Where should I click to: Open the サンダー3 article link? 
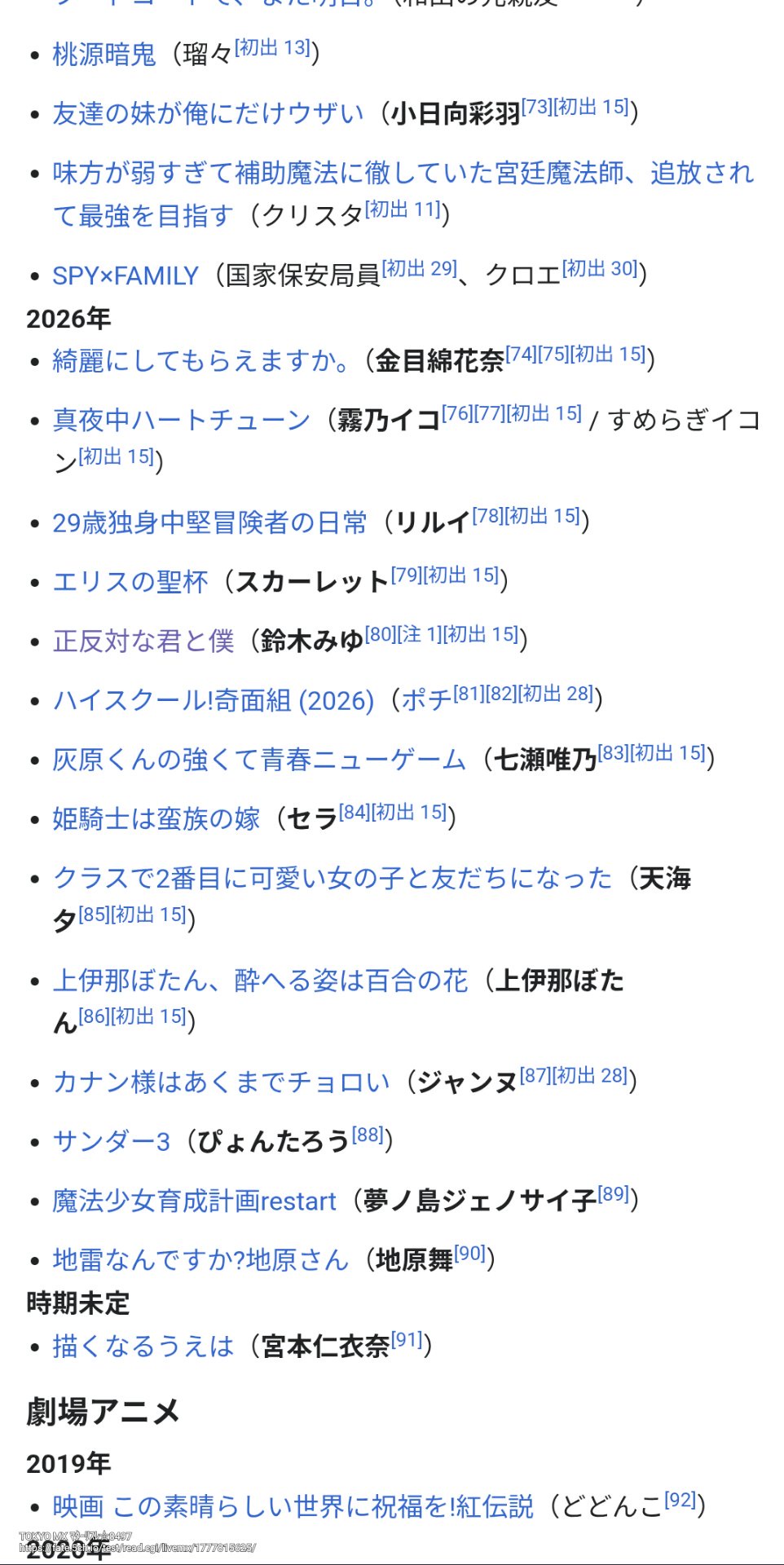pyautogui.click(x=112, y=1142)
